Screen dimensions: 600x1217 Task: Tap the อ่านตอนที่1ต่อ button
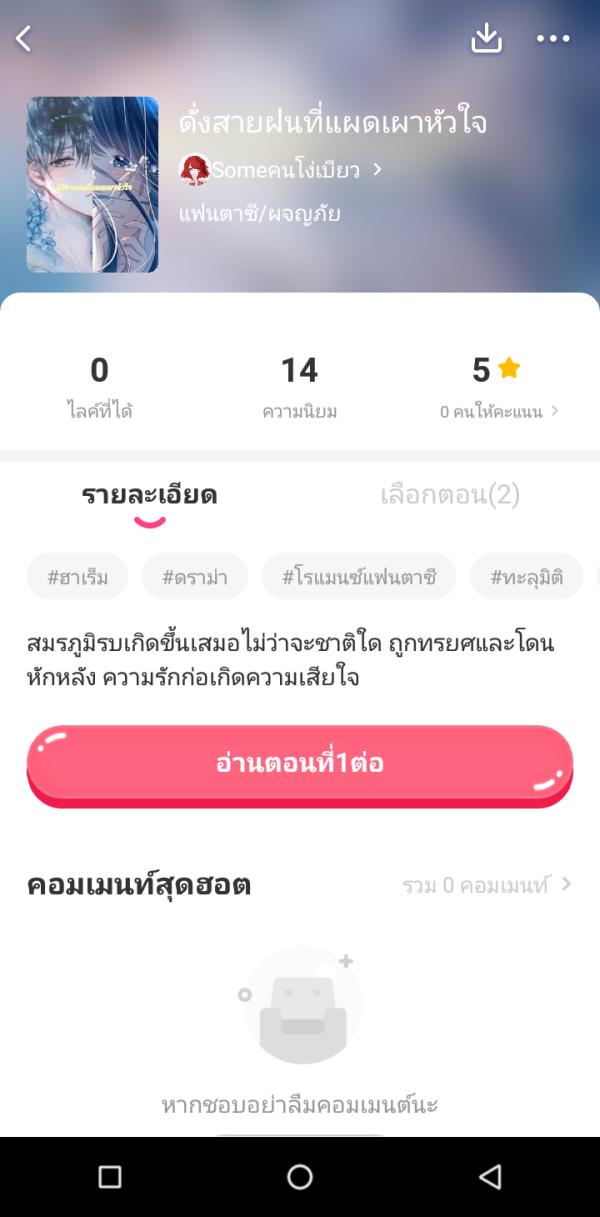pyautogui.click(x=300, y=764)
